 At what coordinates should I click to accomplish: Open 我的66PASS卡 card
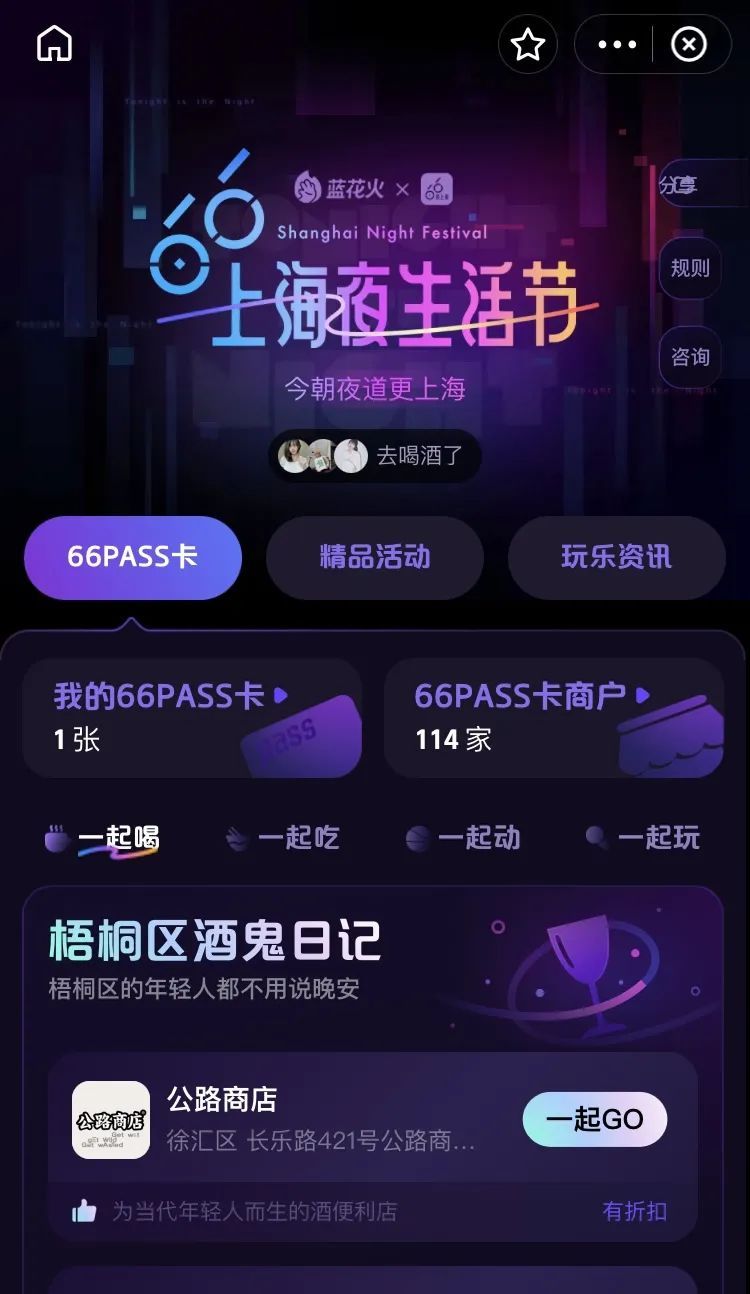(192, 717)
